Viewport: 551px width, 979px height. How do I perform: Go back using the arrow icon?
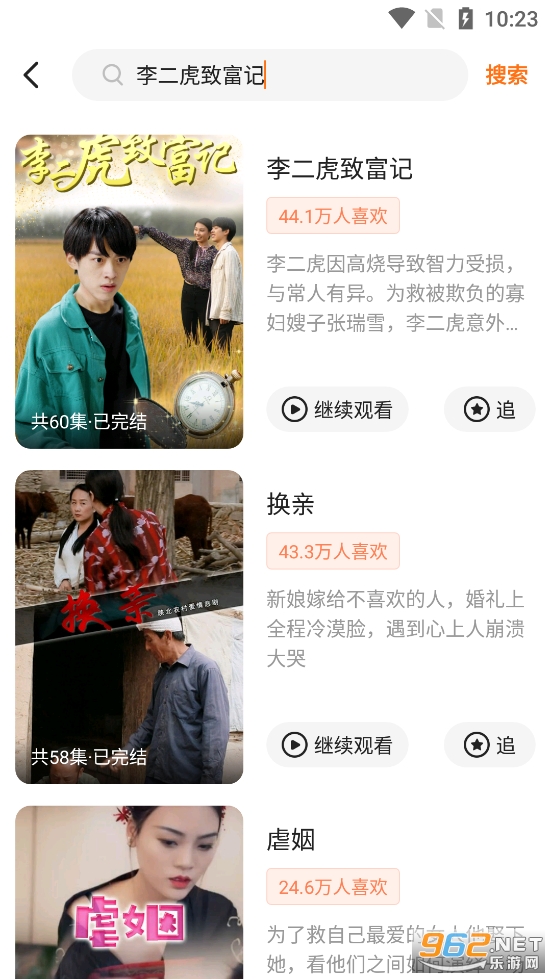[31, 75]
